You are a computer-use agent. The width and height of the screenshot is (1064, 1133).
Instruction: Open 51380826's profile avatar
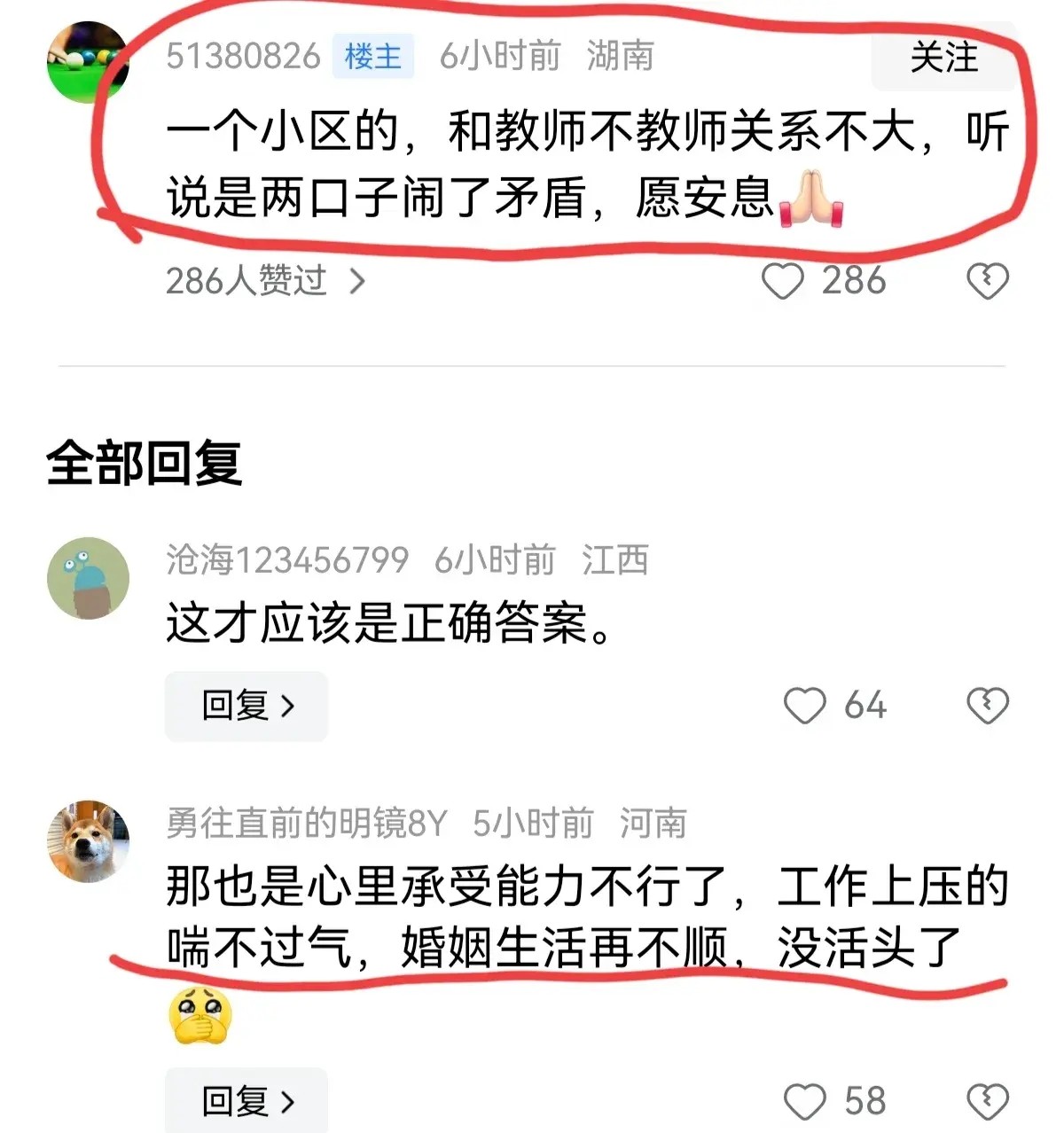[87, 61]
